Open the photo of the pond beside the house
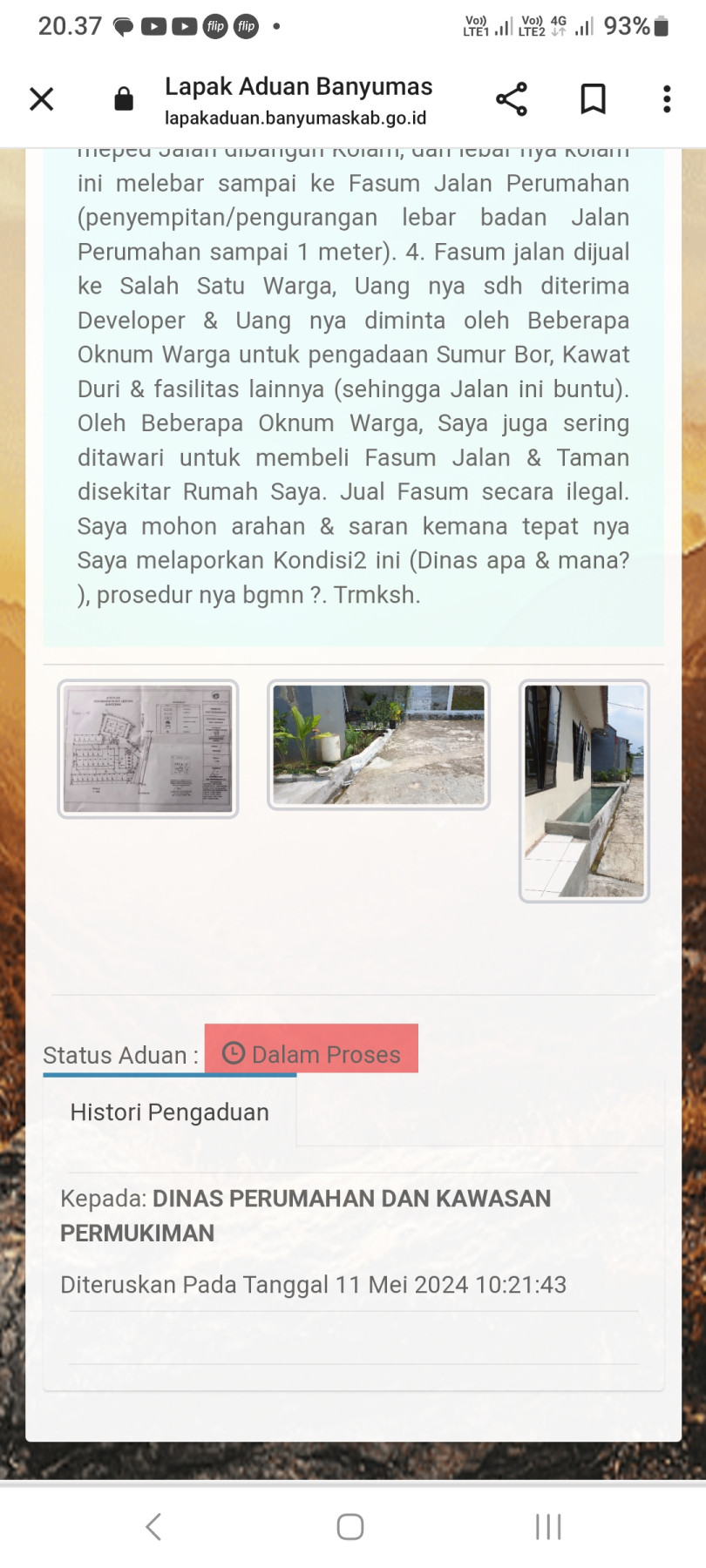 coord(584,791)
